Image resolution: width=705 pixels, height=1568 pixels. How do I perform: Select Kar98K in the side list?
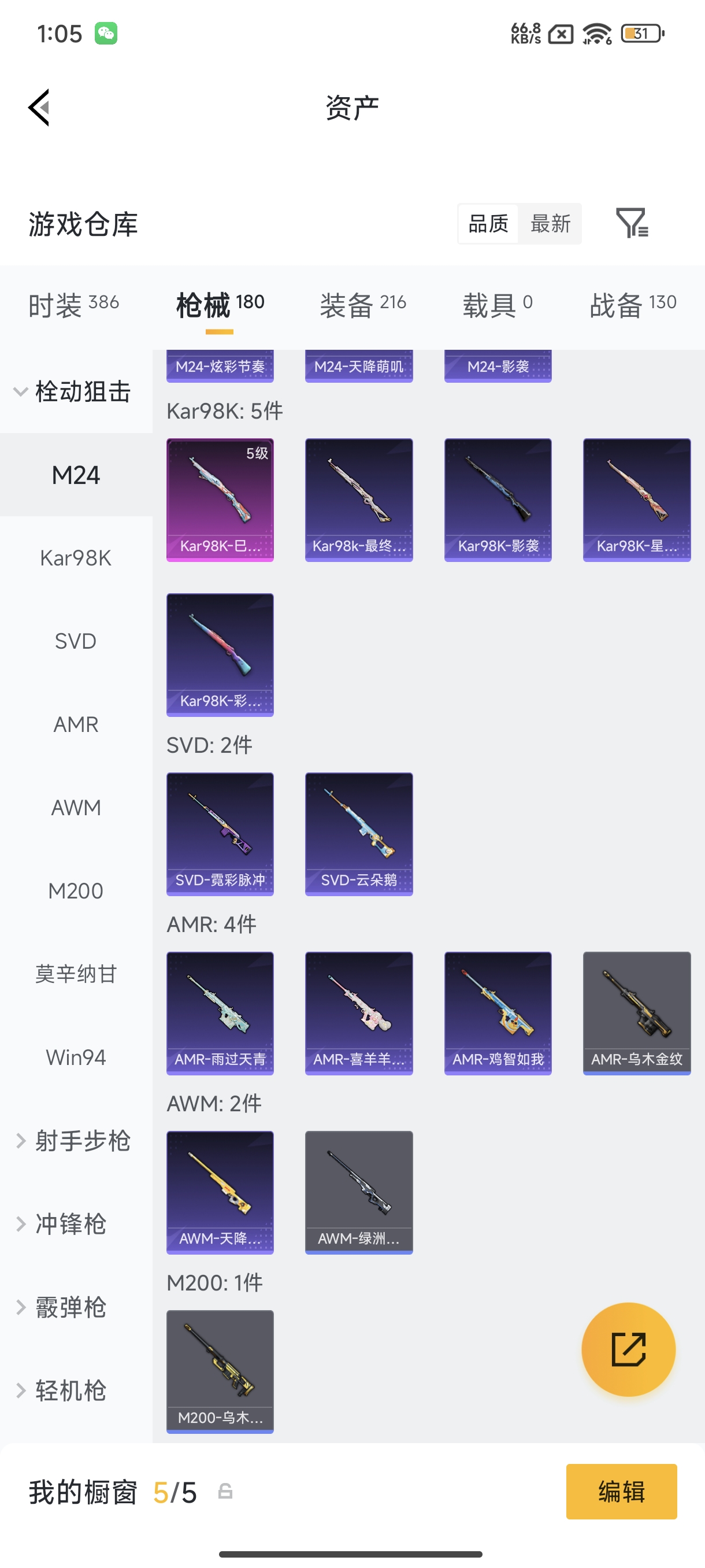click(x=76, y=558)
